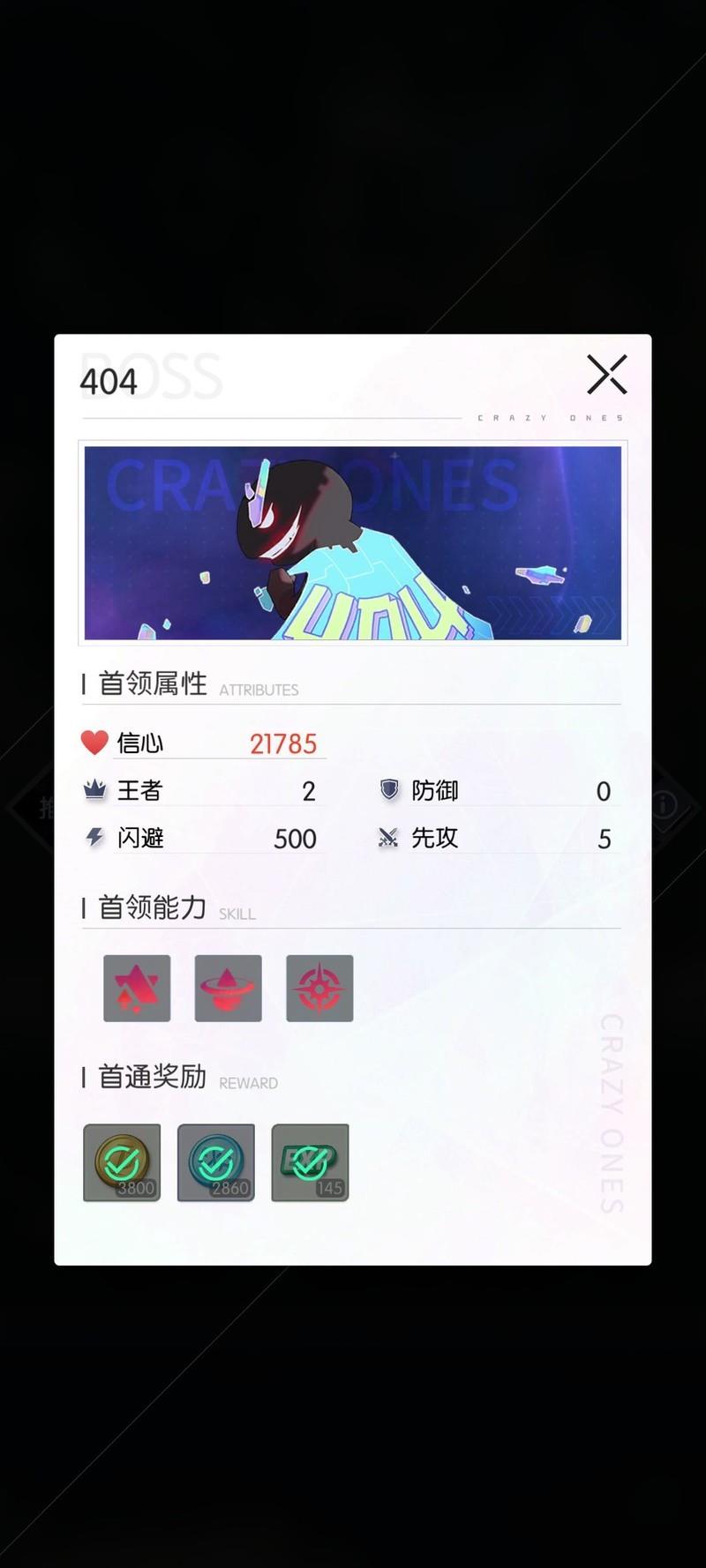706x1568 pixels.
Task: Open the third boss skill crosshair icon
Action: 319,988
